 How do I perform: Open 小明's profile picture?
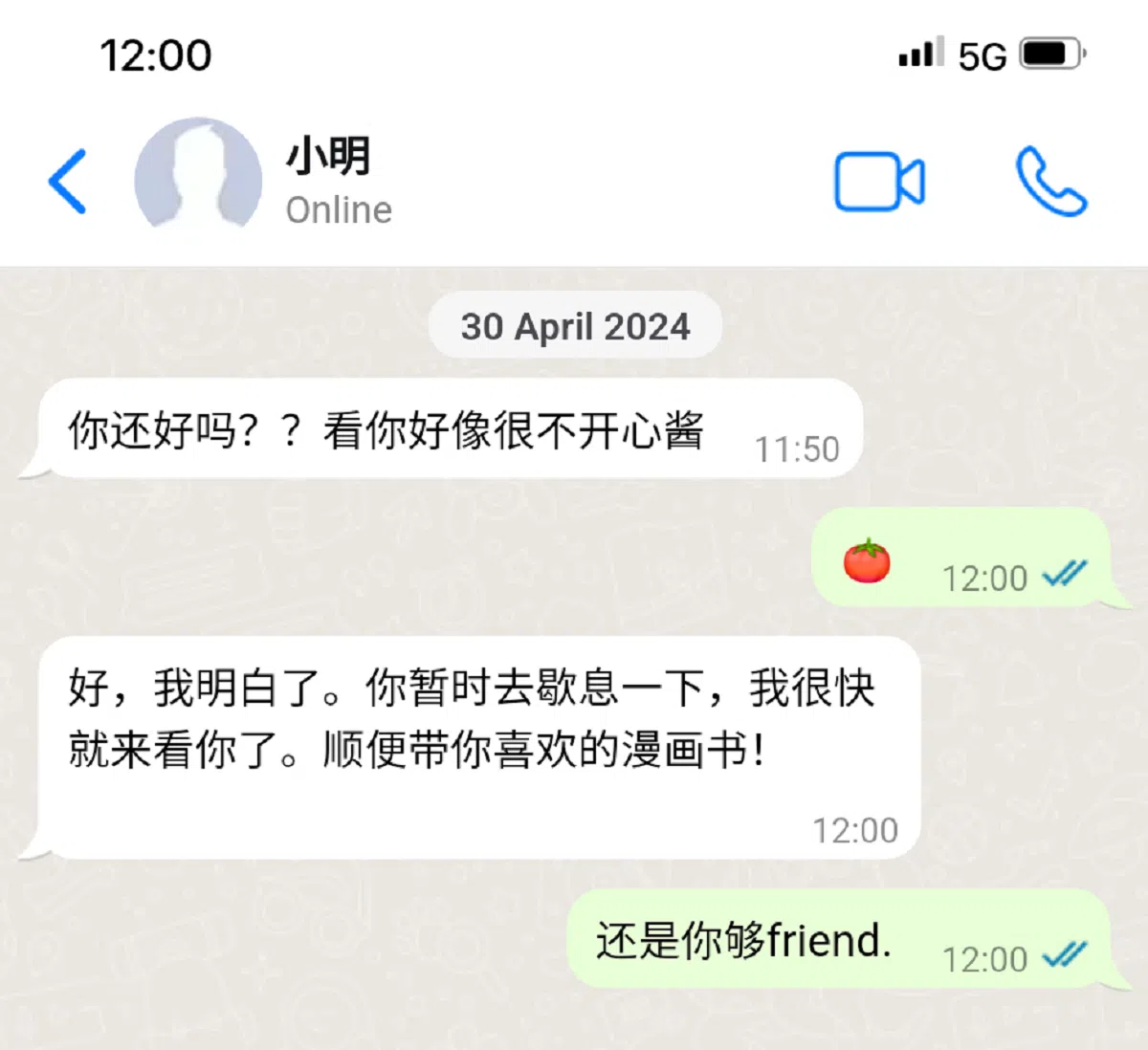click(198, 177)
